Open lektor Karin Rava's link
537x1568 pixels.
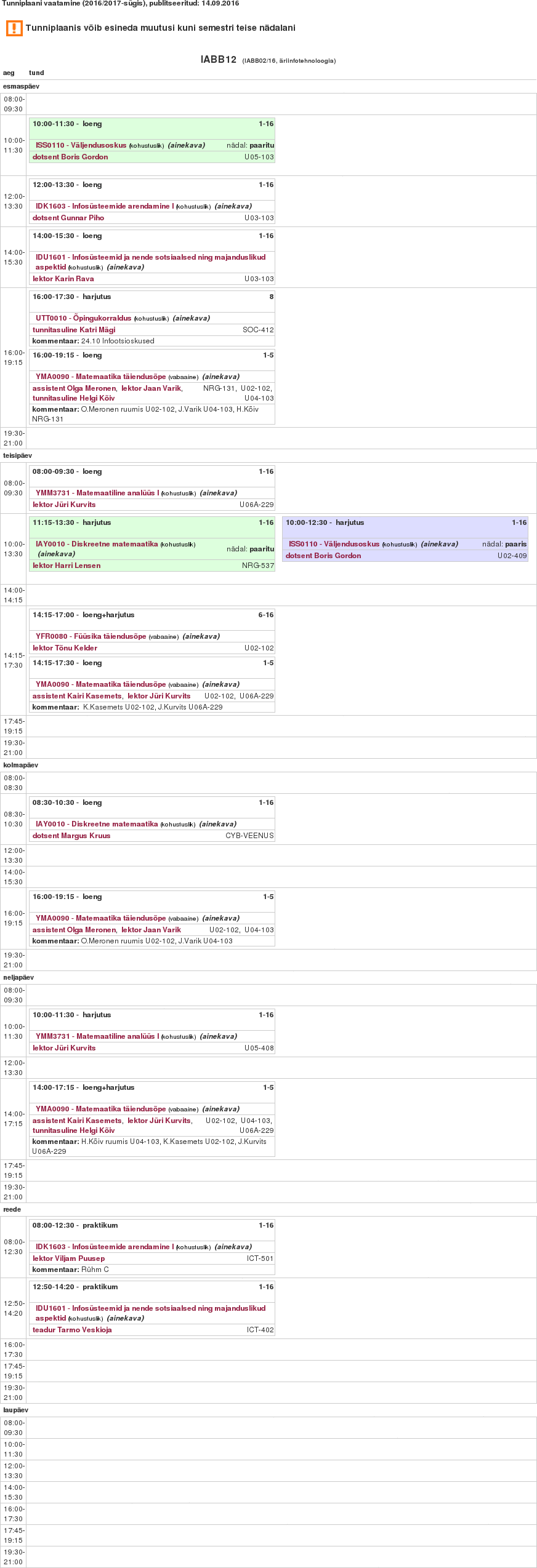63,279
